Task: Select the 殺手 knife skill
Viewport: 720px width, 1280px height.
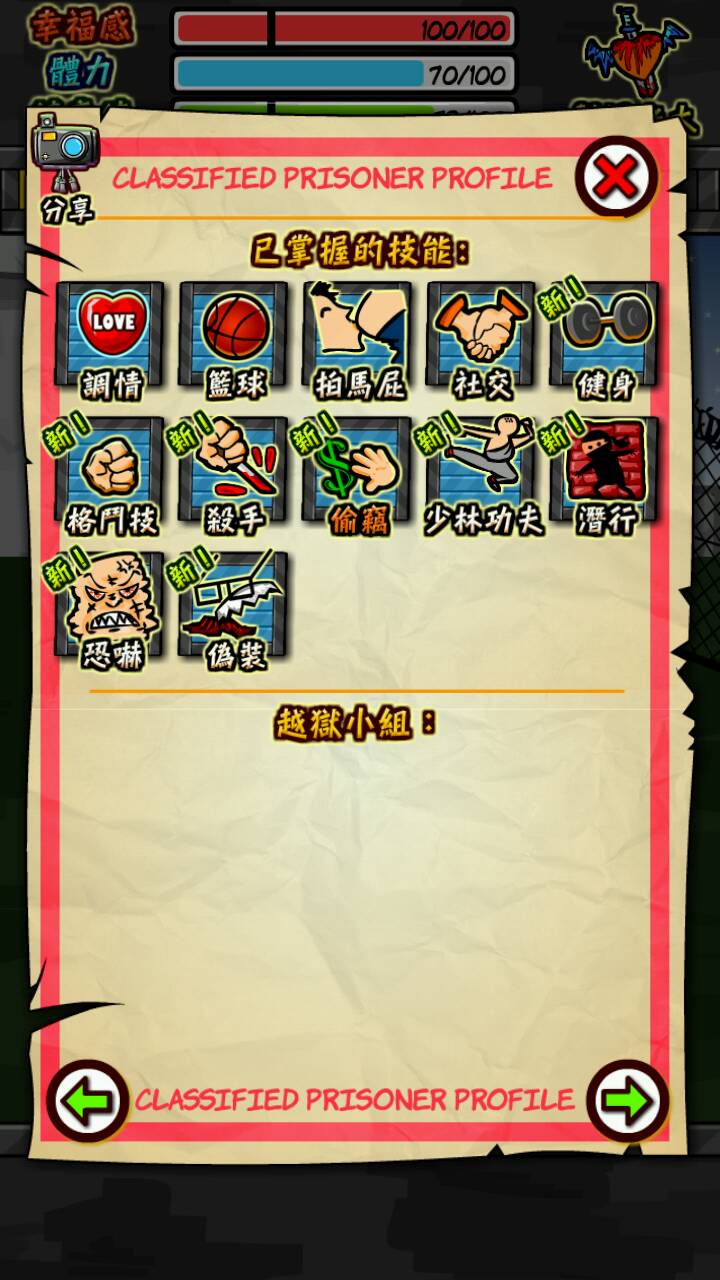Action: (x=234, y=470)
